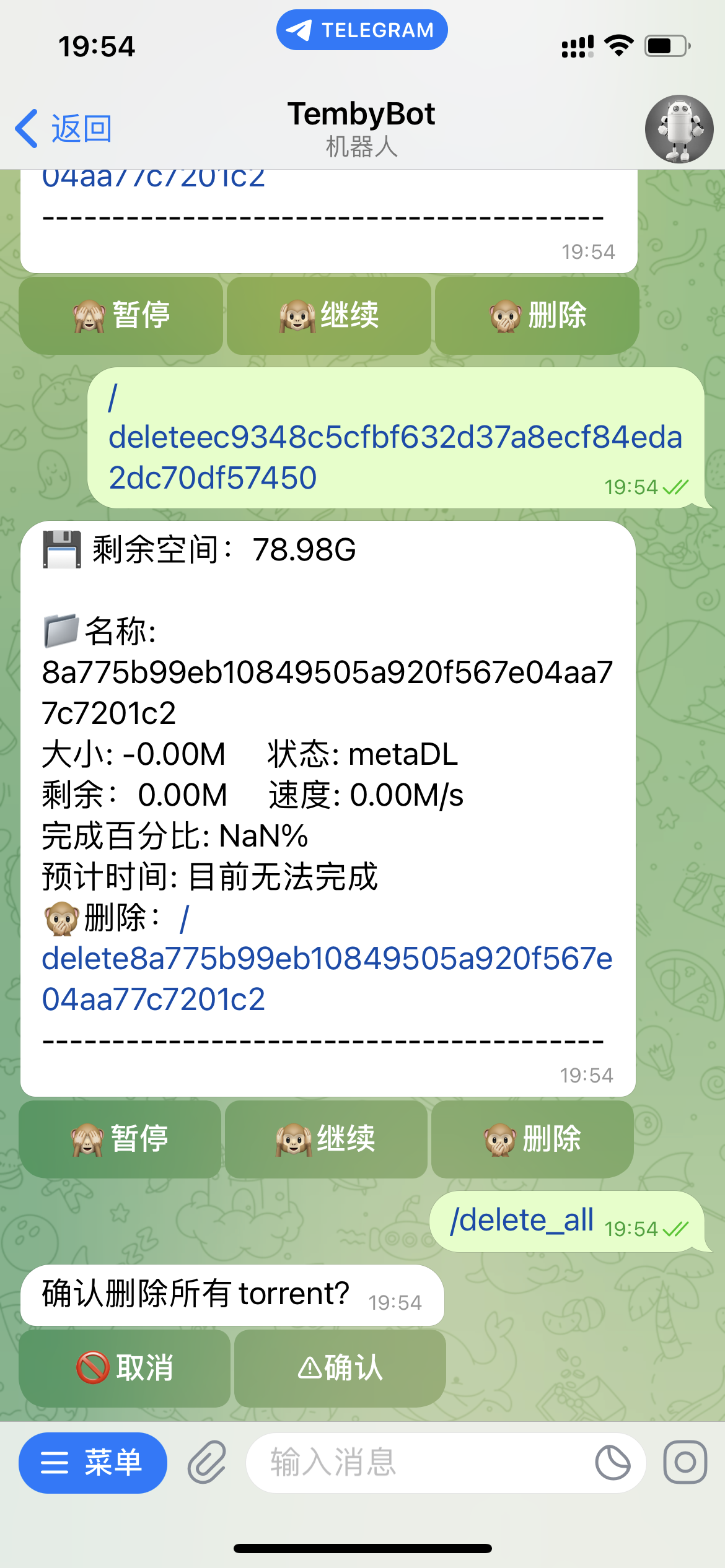
Task: Tap the /delete_all command link
Action: 522,1221
